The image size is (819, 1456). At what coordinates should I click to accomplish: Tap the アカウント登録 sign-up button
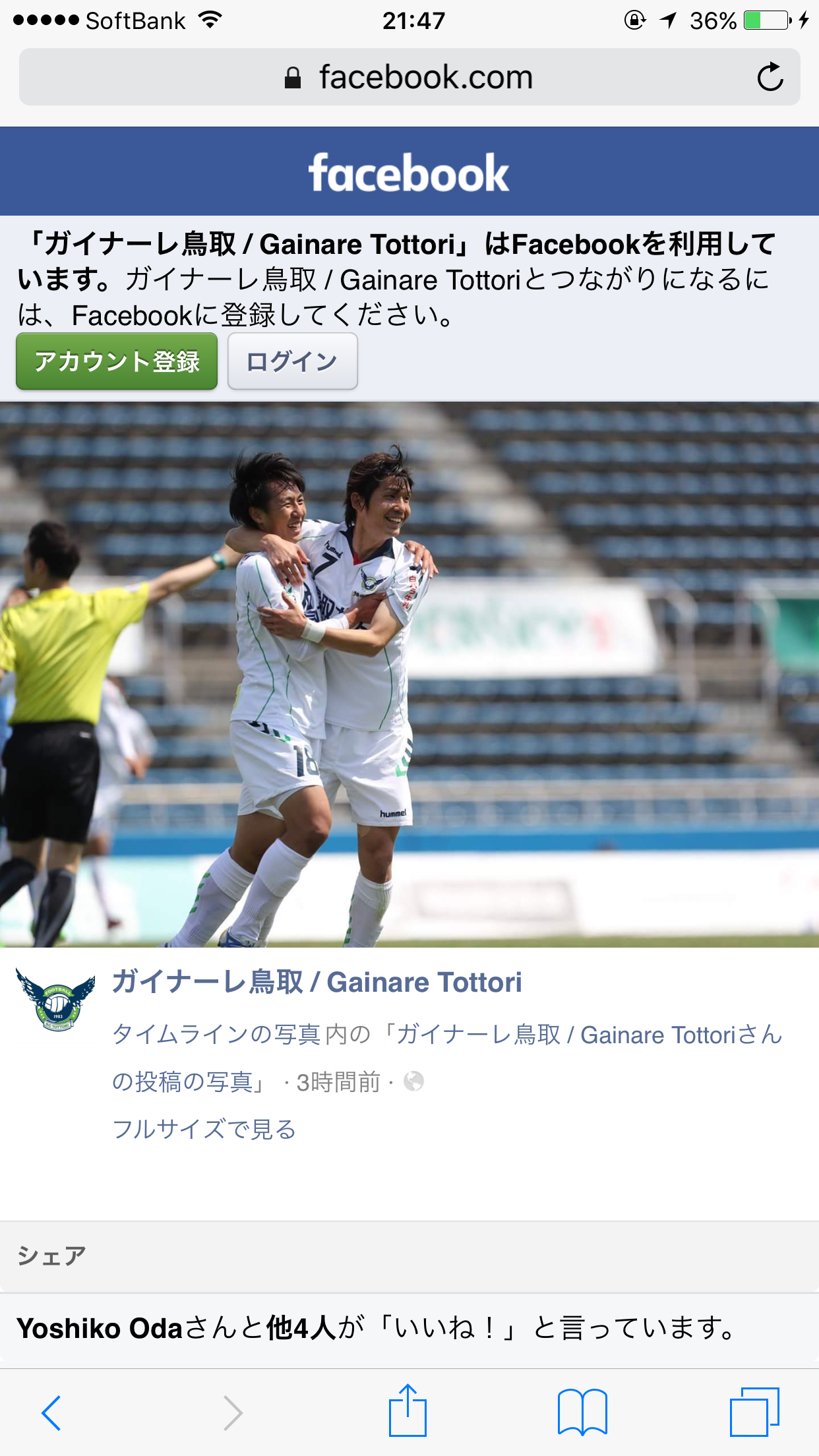[117, 361]
